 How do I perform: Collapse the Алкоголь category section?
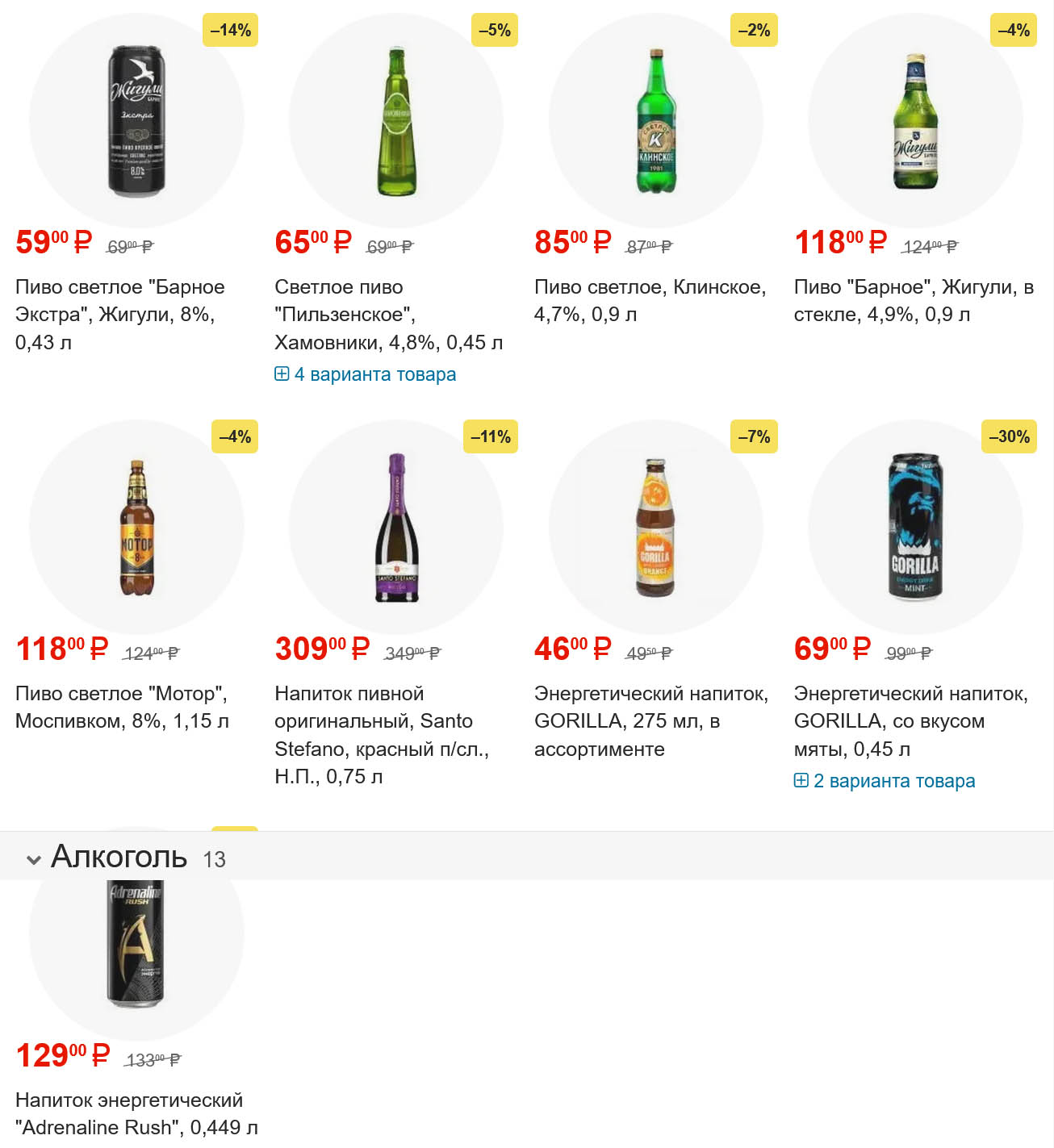point(34,859)
